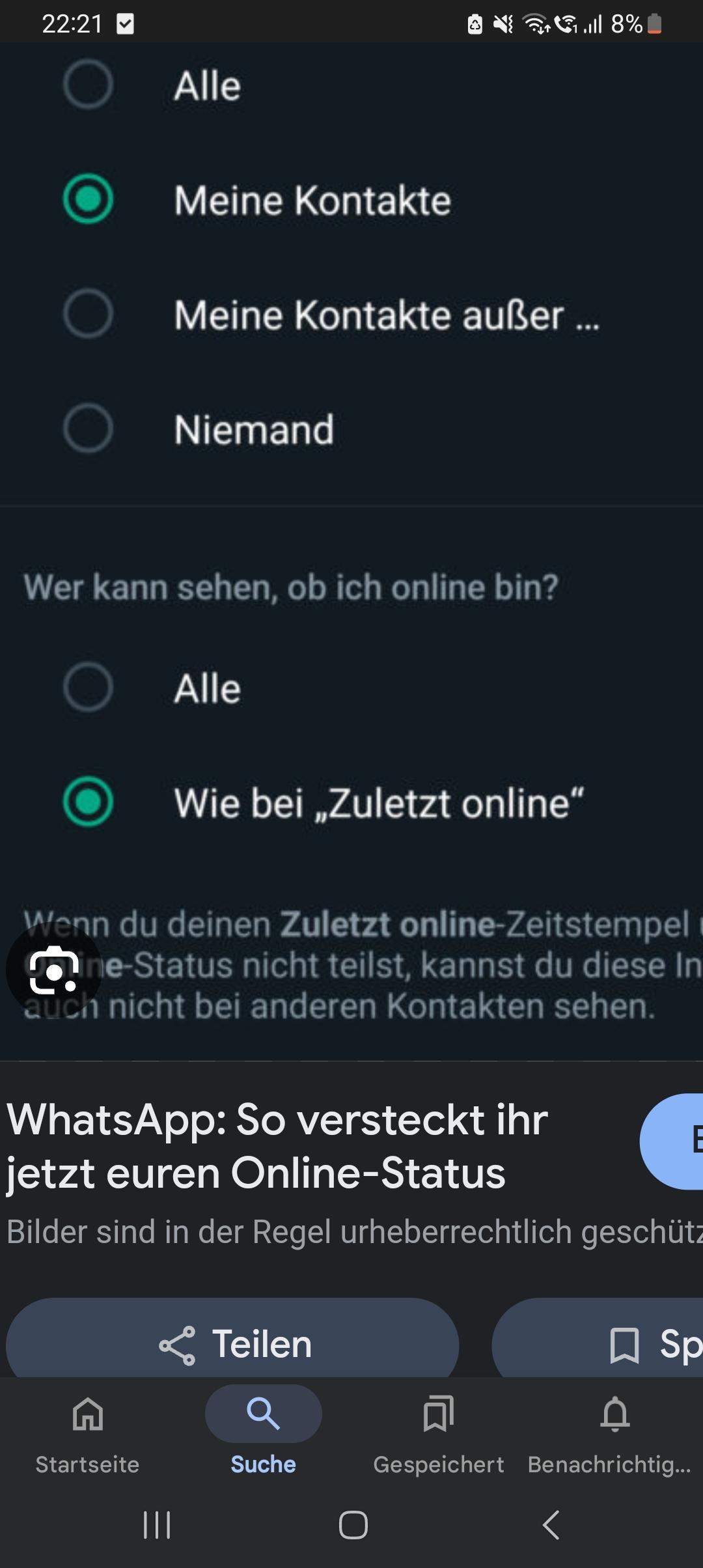Tap the bookmark icon above Gespeichert

[438, 1413]
